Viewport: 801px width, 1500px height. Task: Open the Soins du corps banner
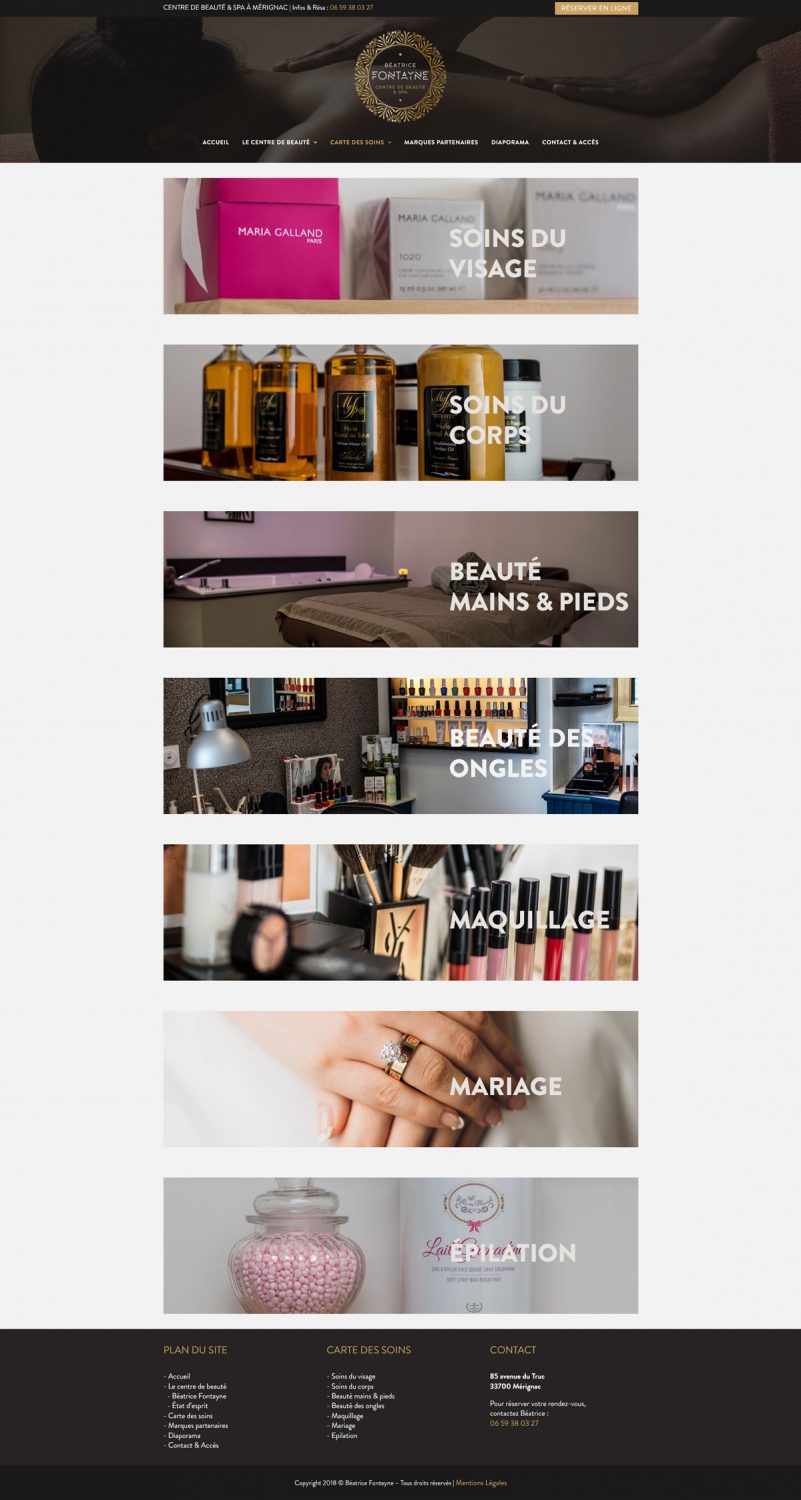(400, 412)
